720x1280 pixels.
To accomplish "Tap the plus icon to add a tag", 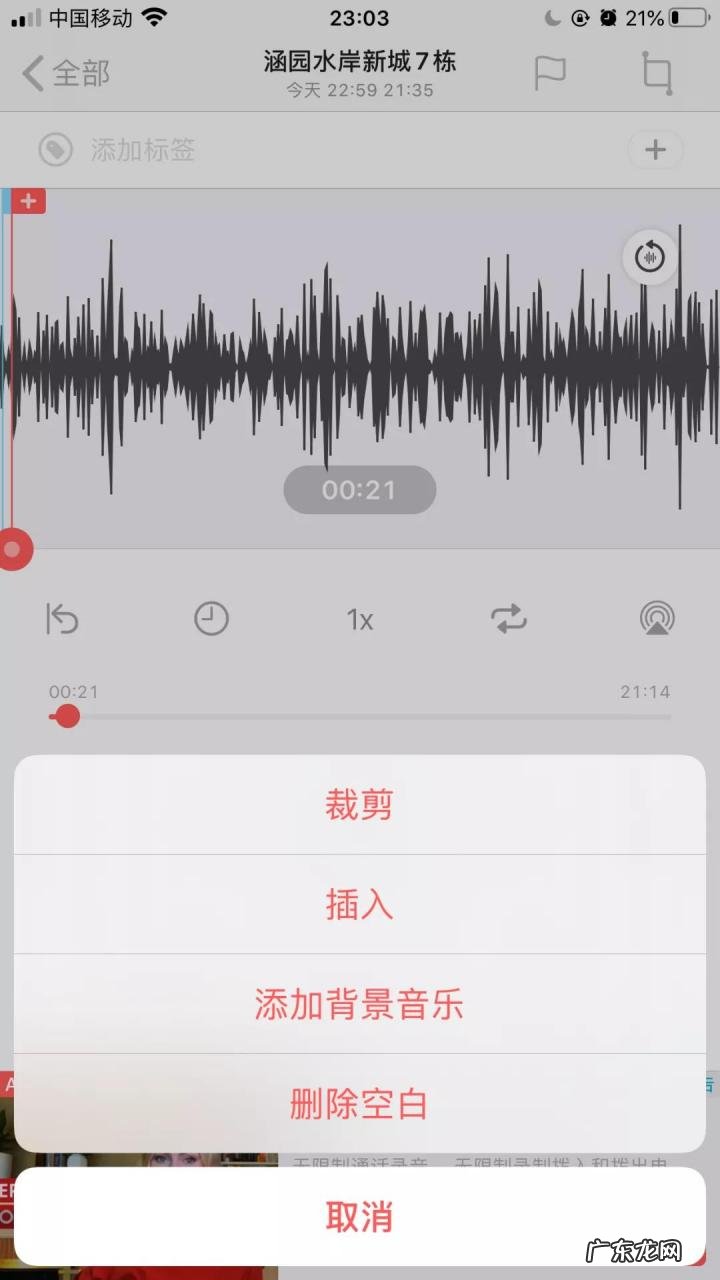I will point(655,149).
